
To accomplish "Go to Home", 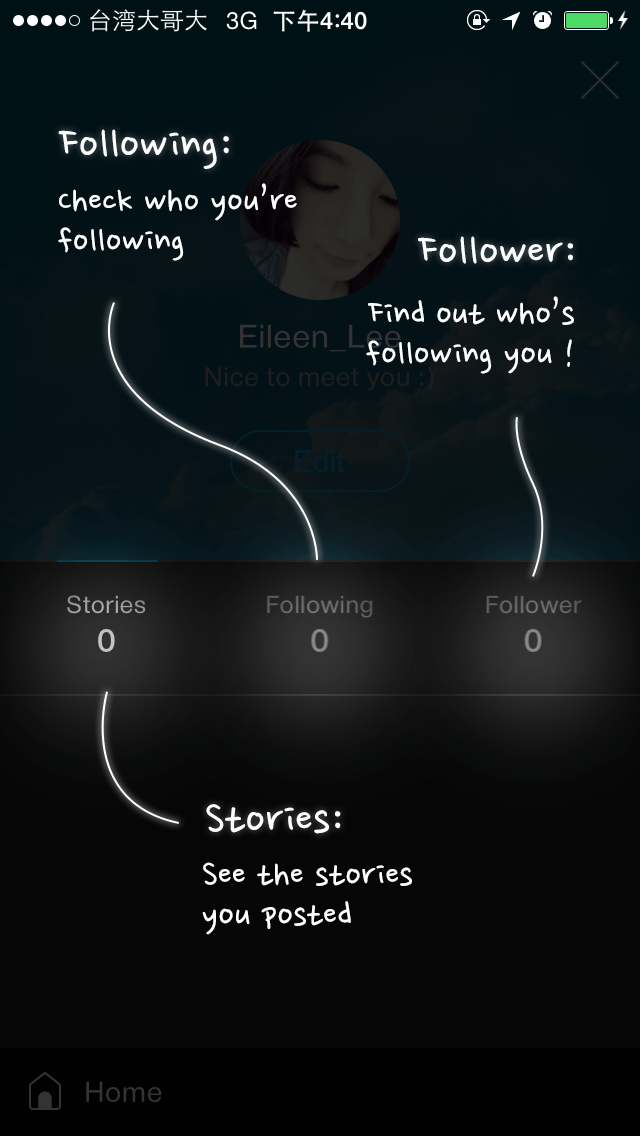I will point(95,1092).
